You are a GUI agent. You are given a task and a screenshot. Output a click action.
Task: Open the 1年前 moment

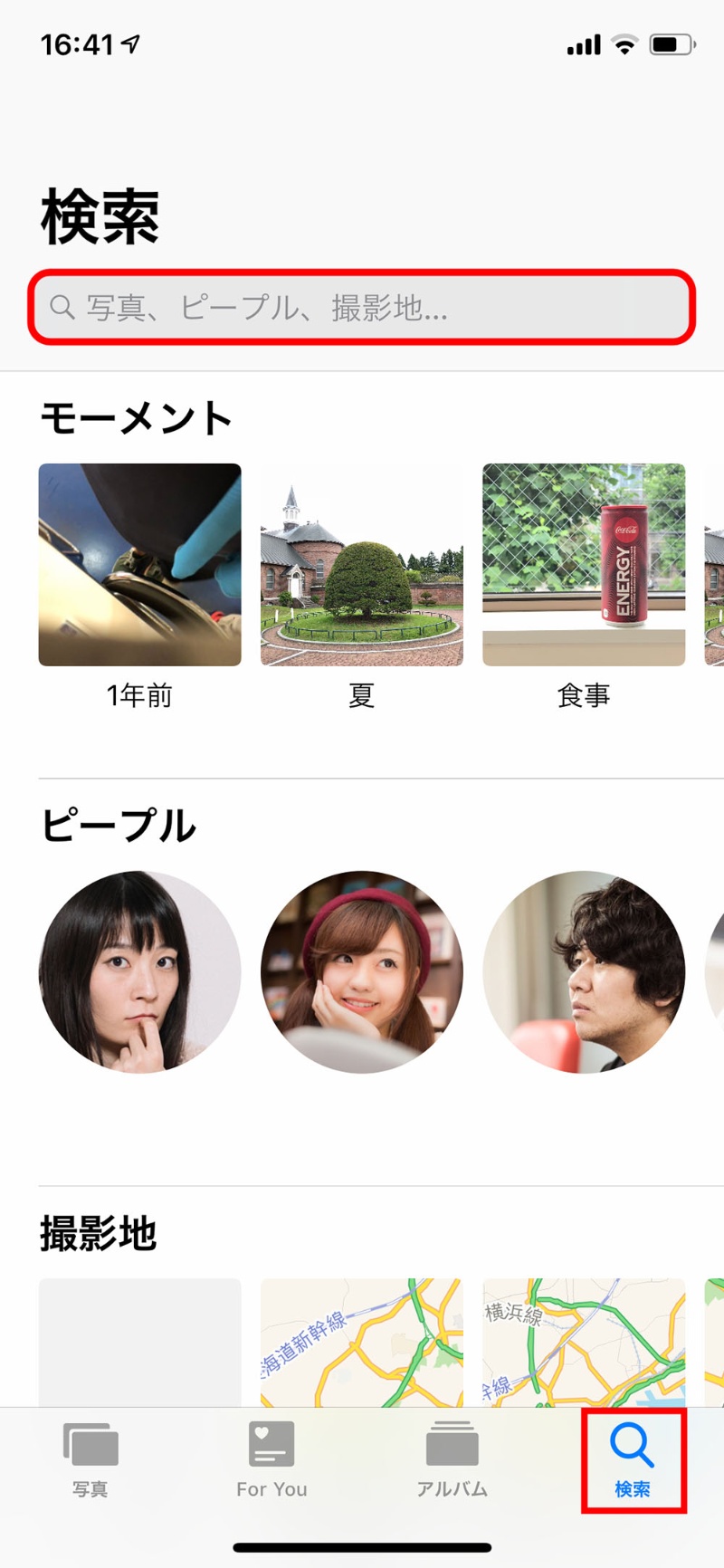click(x=139, y=565)
